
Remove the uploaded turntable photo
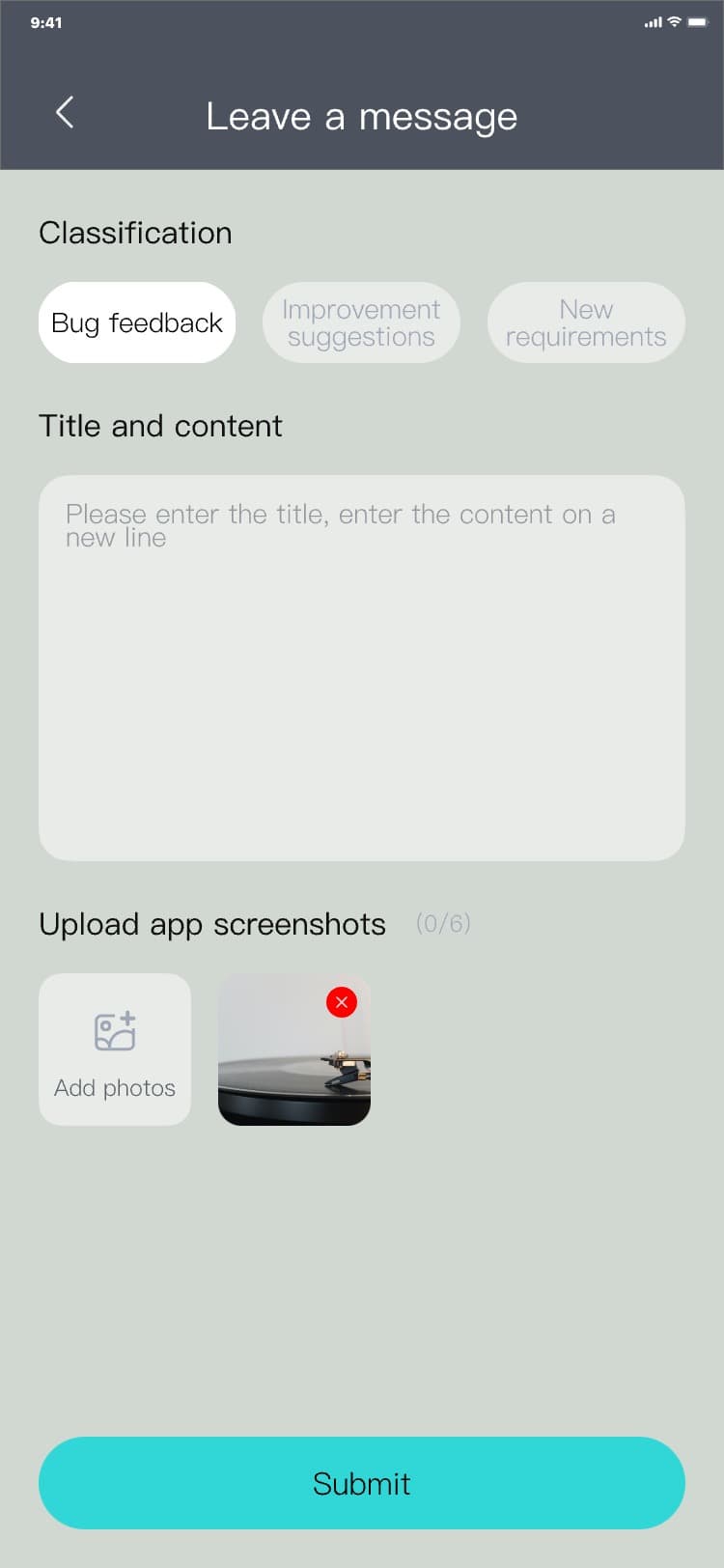tap(342, 1002)
